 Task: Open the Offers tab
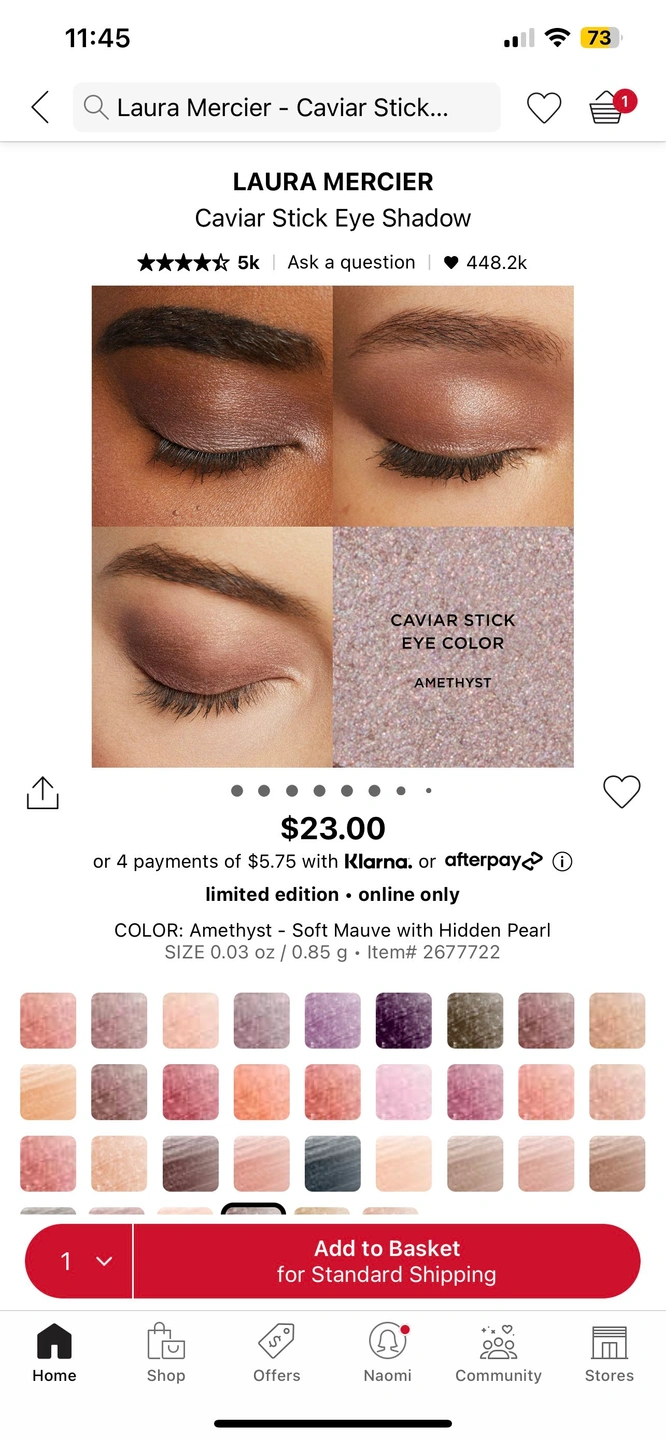click(x=277, y=1353)
